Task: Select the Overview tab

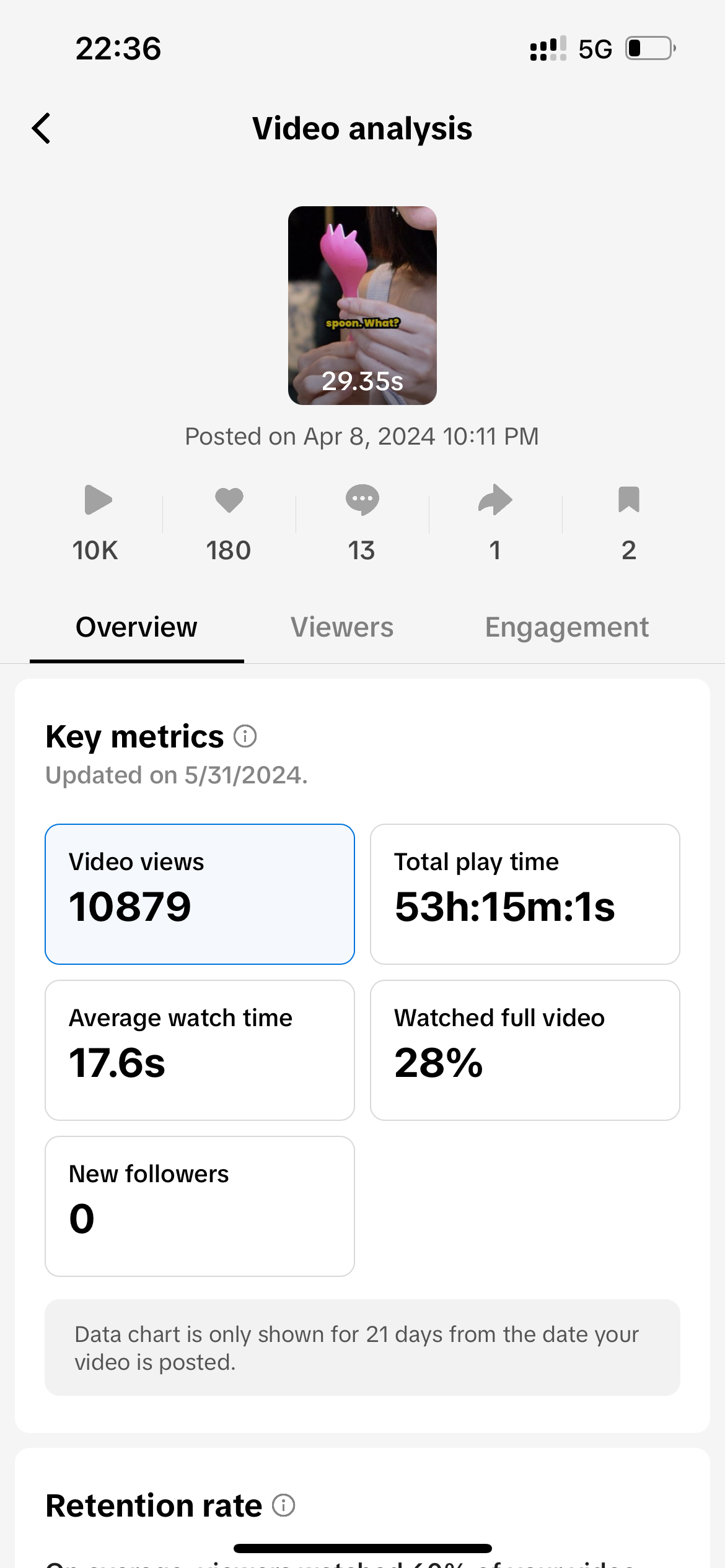Action: coord(136,627)
